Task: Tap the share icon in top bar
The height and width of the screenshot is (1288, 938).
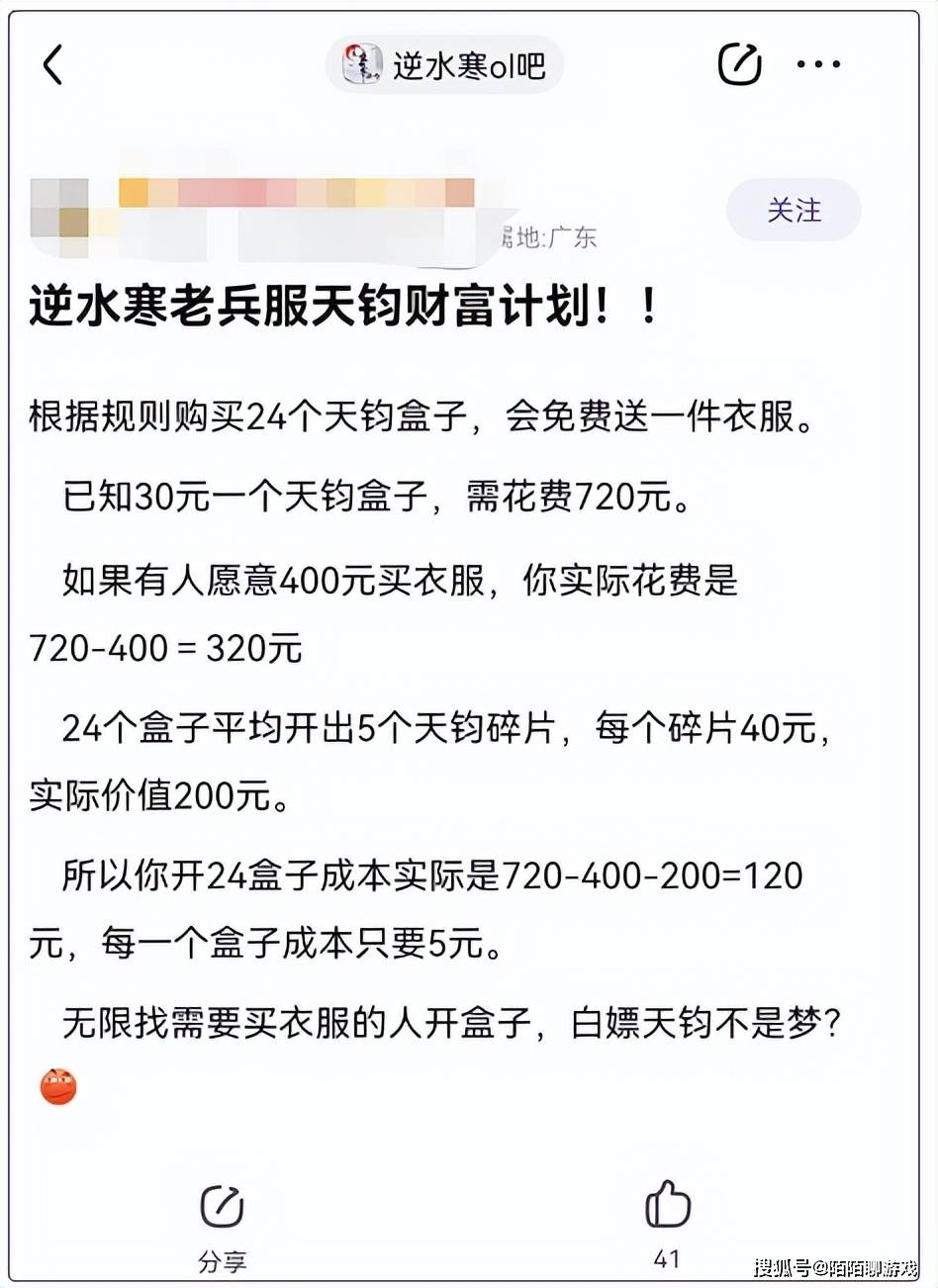Action: [x=739, y=65]
